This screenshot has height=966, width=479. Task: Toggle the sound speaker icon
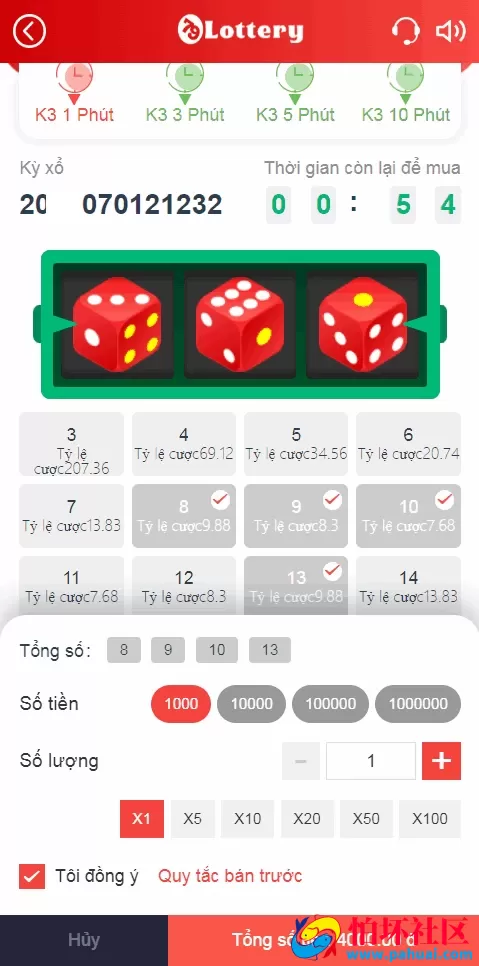[451, 31]
